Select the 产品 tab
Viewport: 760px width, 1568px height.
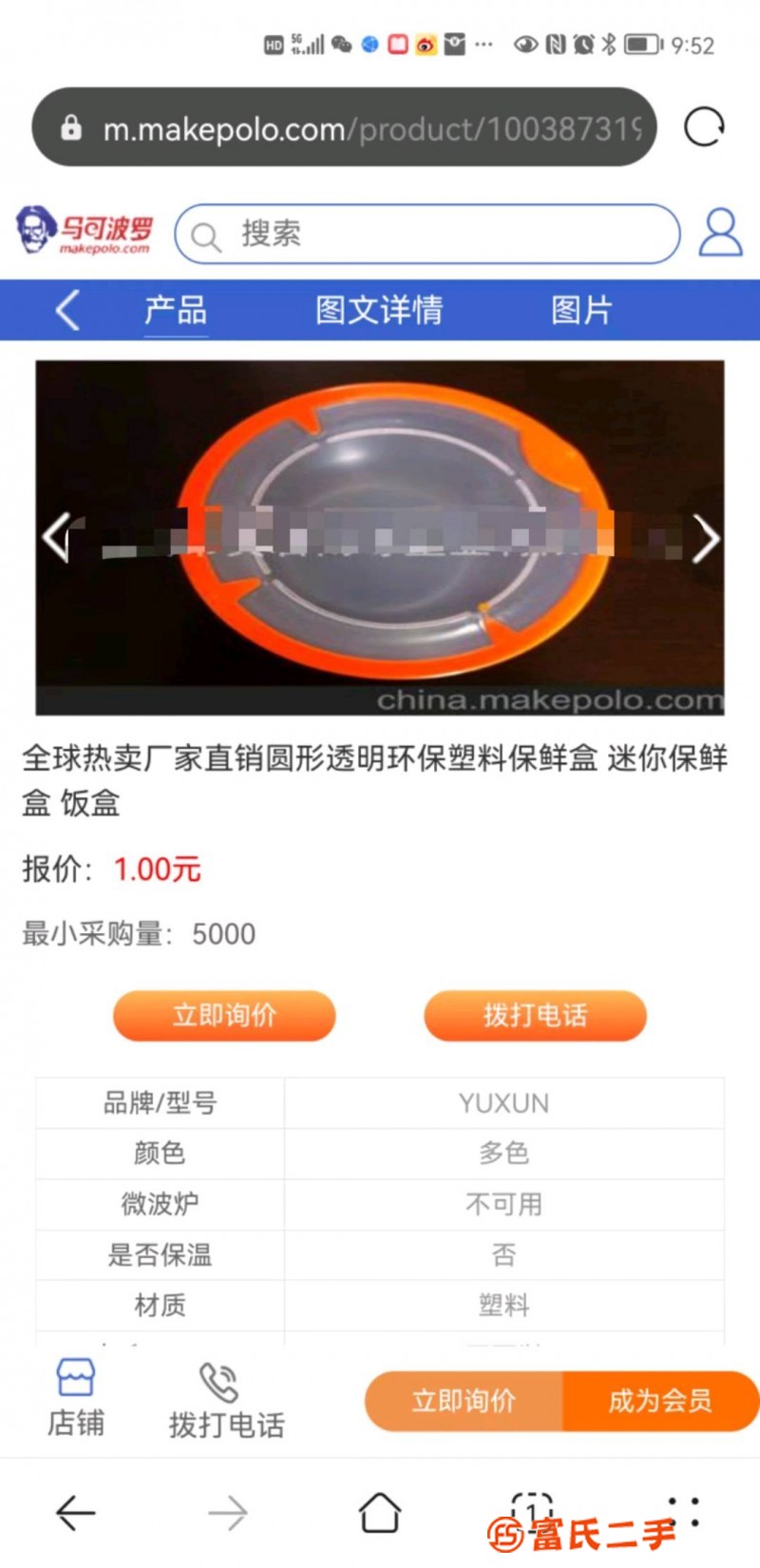click(x=176, y=310)
